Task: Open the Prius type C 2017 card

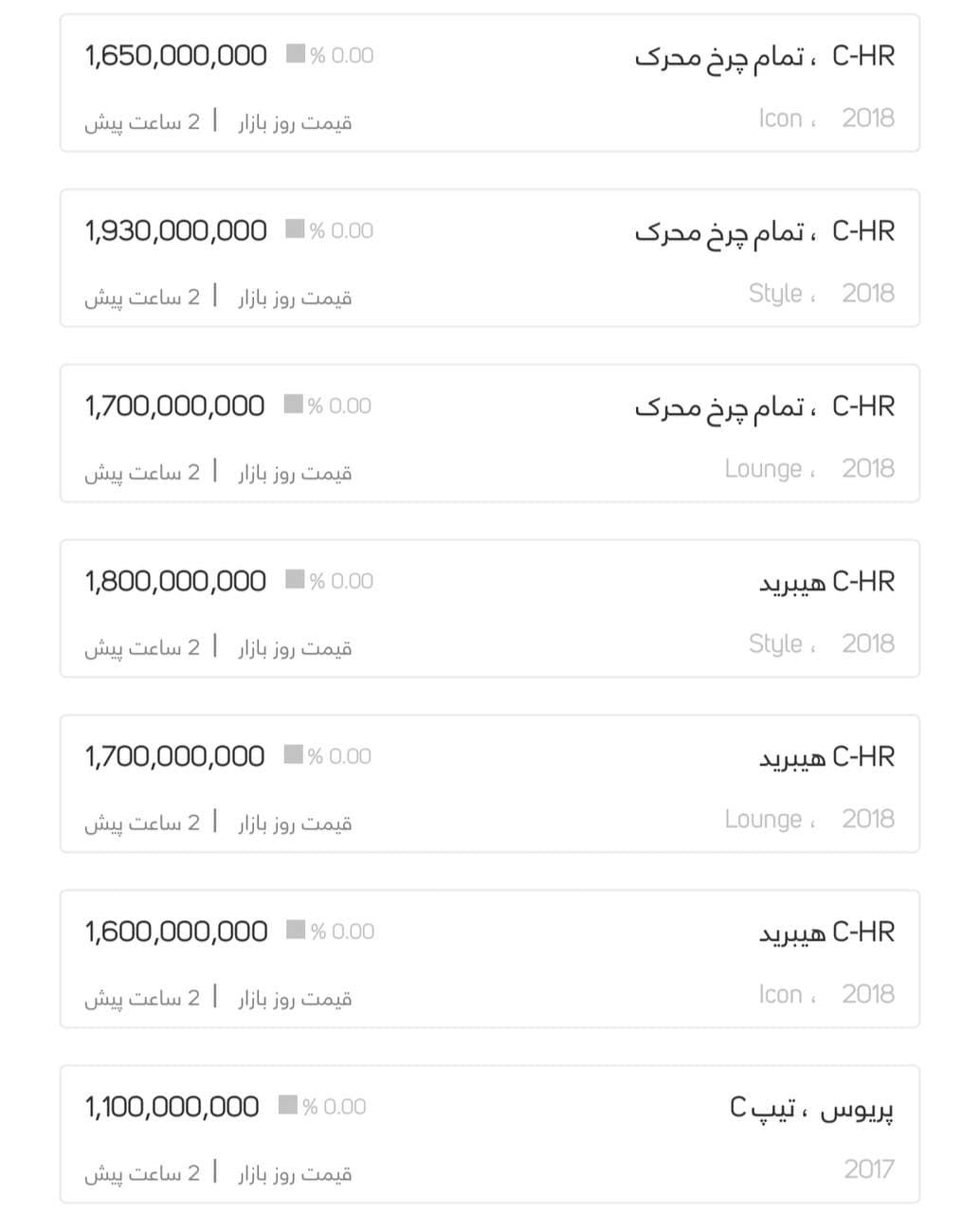Action: tap(490, 1134)
